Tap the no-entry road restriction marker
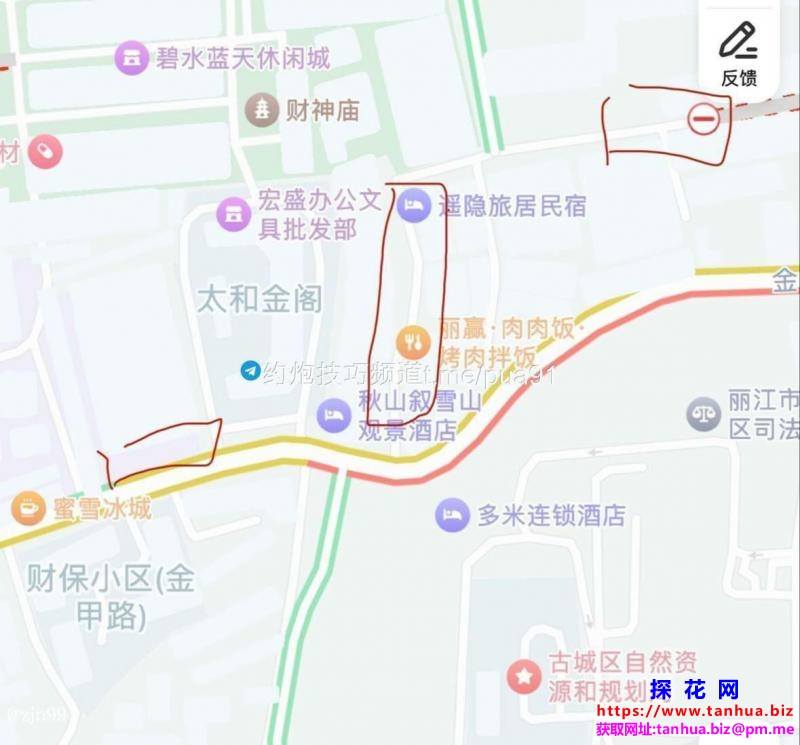Viewport: 800px width, 745px height. pos(704,121)
